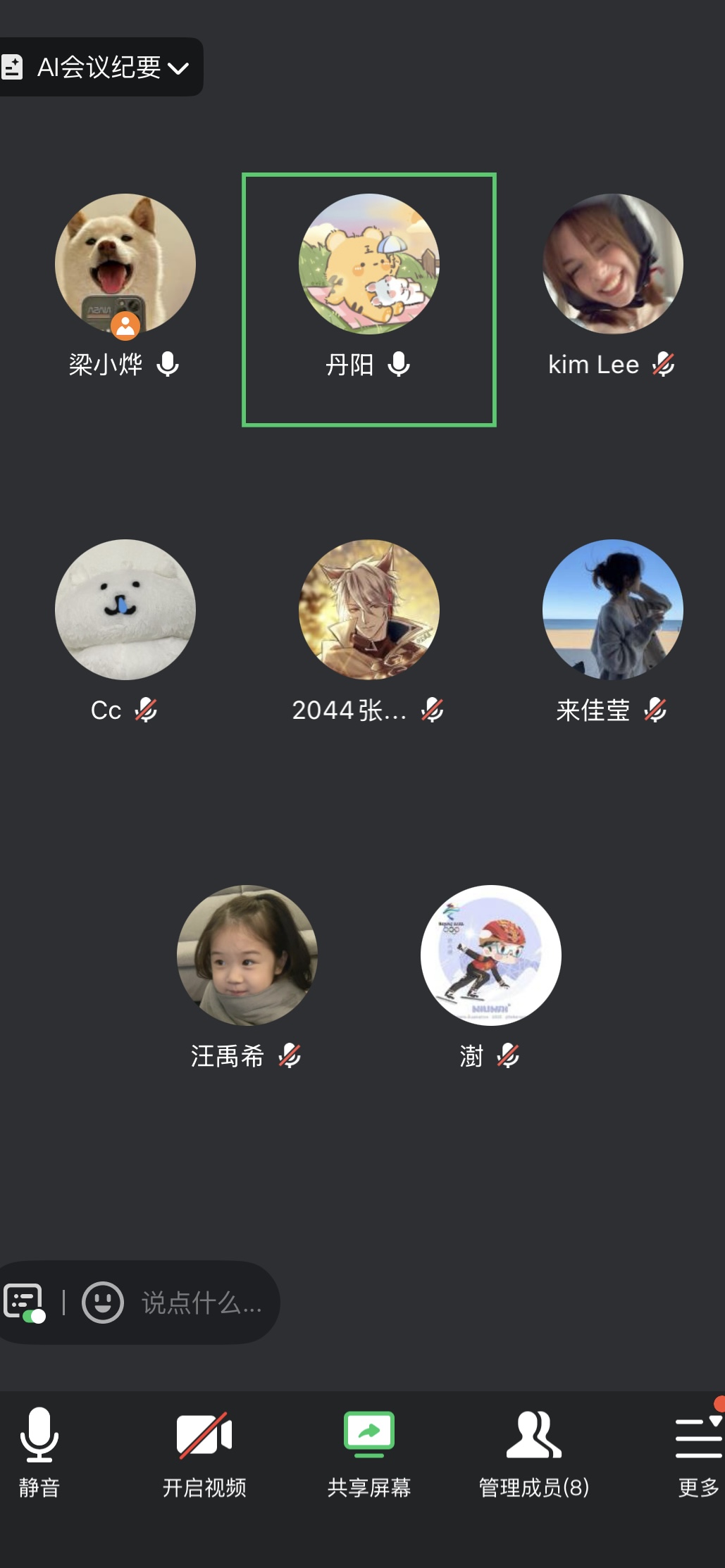Viewport: 725px width, 1568px height.
Task: Select participant 梁小烨's tile
Action: 125,264
